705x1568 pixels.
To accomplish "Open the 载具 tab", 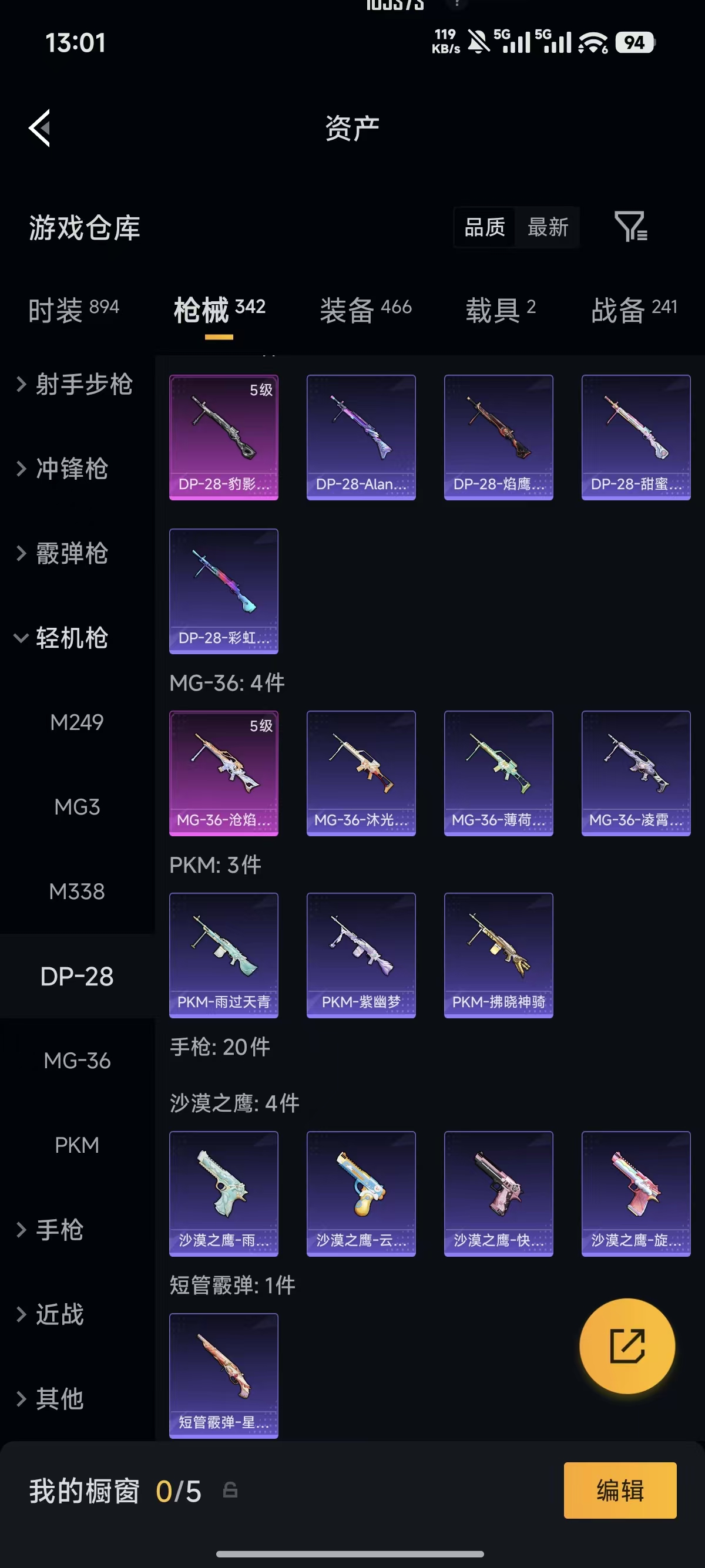I will pyautogui.click(x=501, y=309).
